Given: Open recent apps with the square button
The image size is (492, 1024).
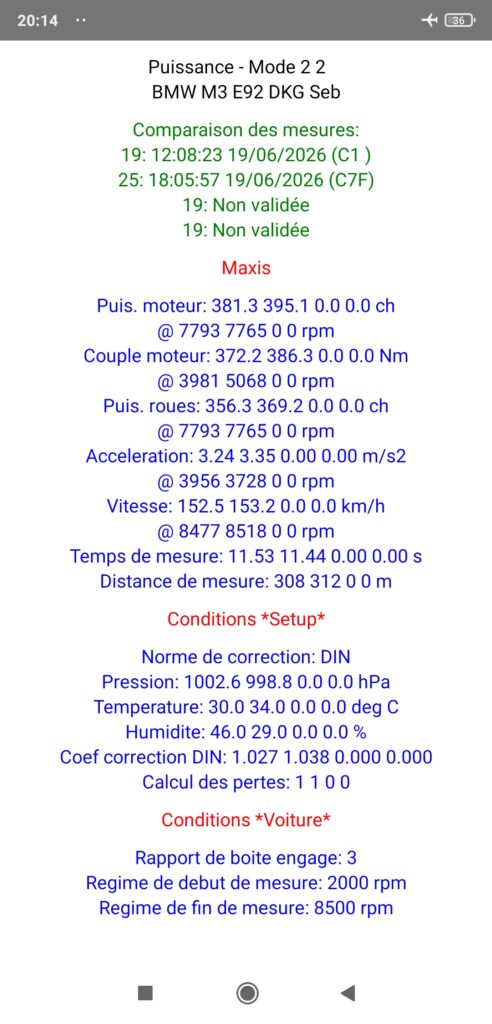Looking at the screenshot, I should [145, 993].
